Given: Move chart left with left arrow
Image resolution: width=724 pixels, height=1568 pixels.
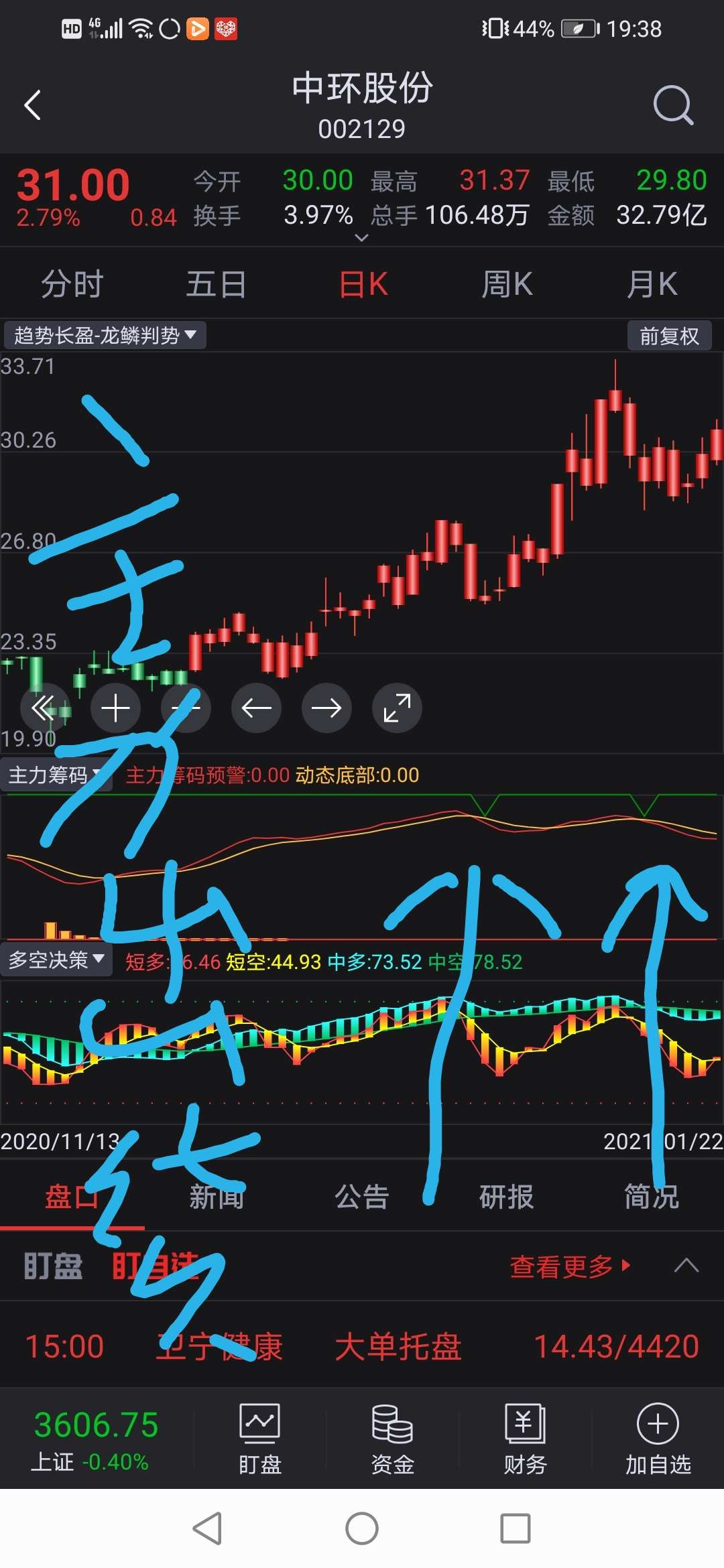Looking at the screenshot, I should click(x=256, y=708).
